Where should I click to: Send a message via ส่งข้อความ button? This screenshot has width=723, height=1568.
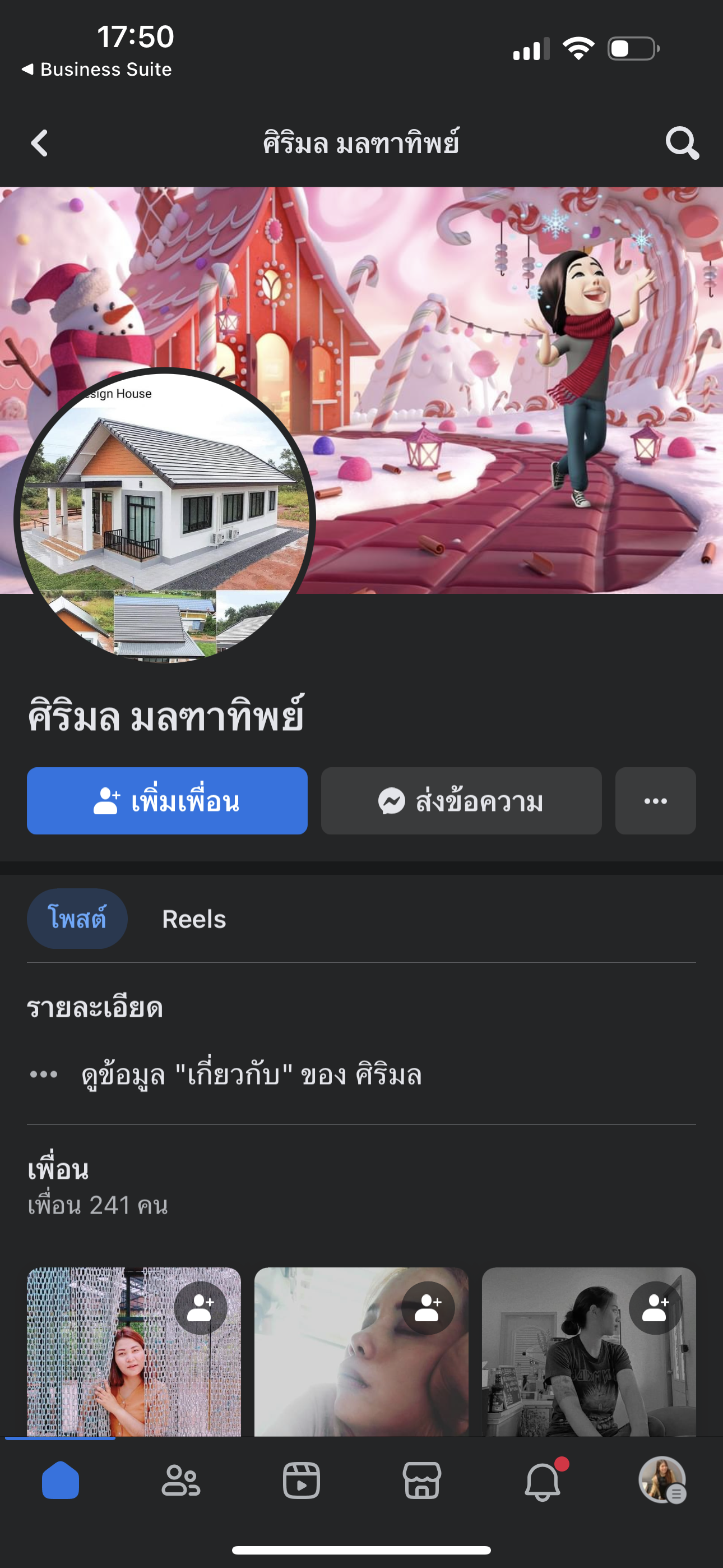point(461,800)
